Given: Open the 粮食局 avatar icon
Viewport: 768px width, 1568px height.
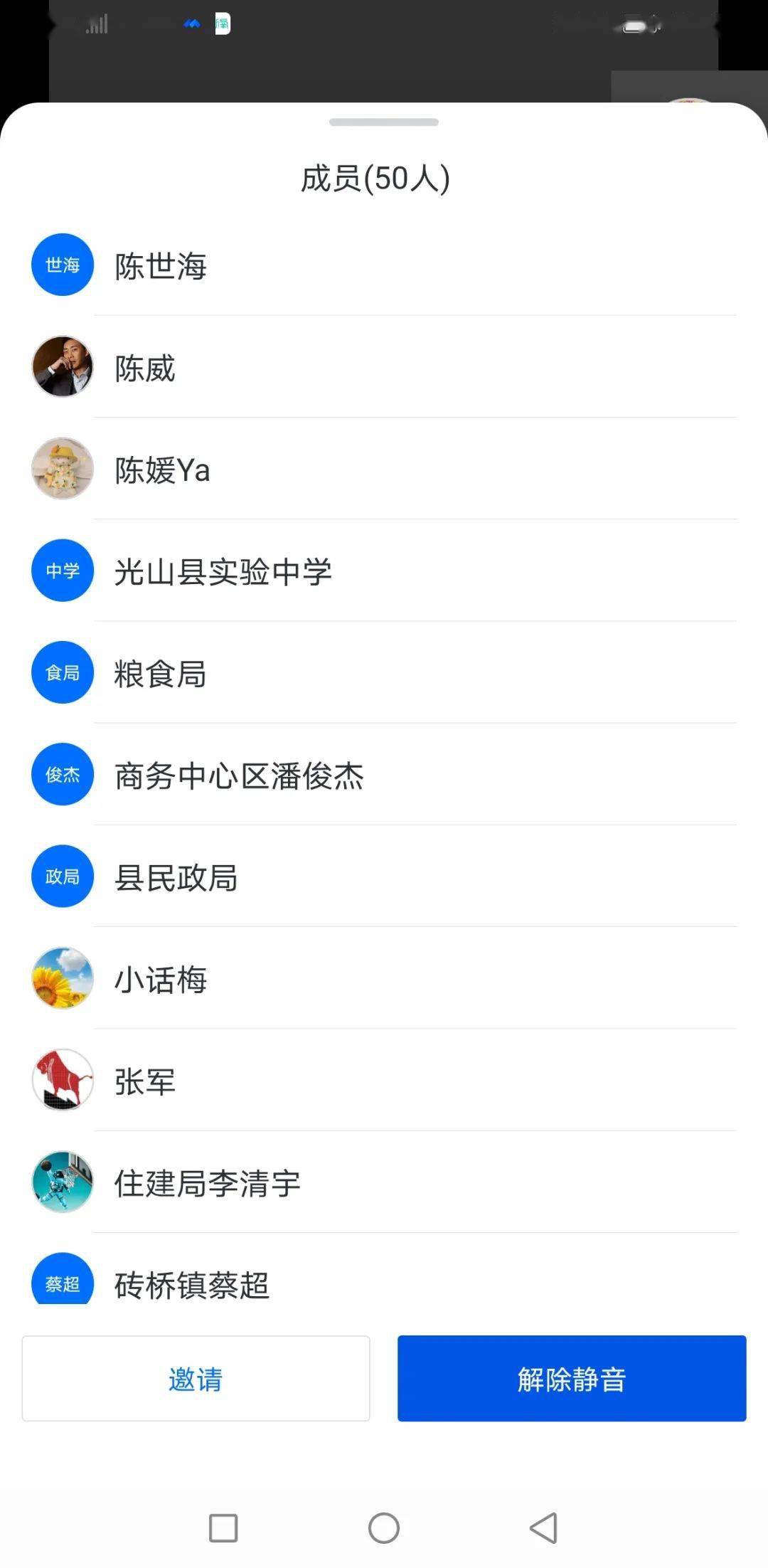Looking at the screenshot, I should [x=62, y=672].
